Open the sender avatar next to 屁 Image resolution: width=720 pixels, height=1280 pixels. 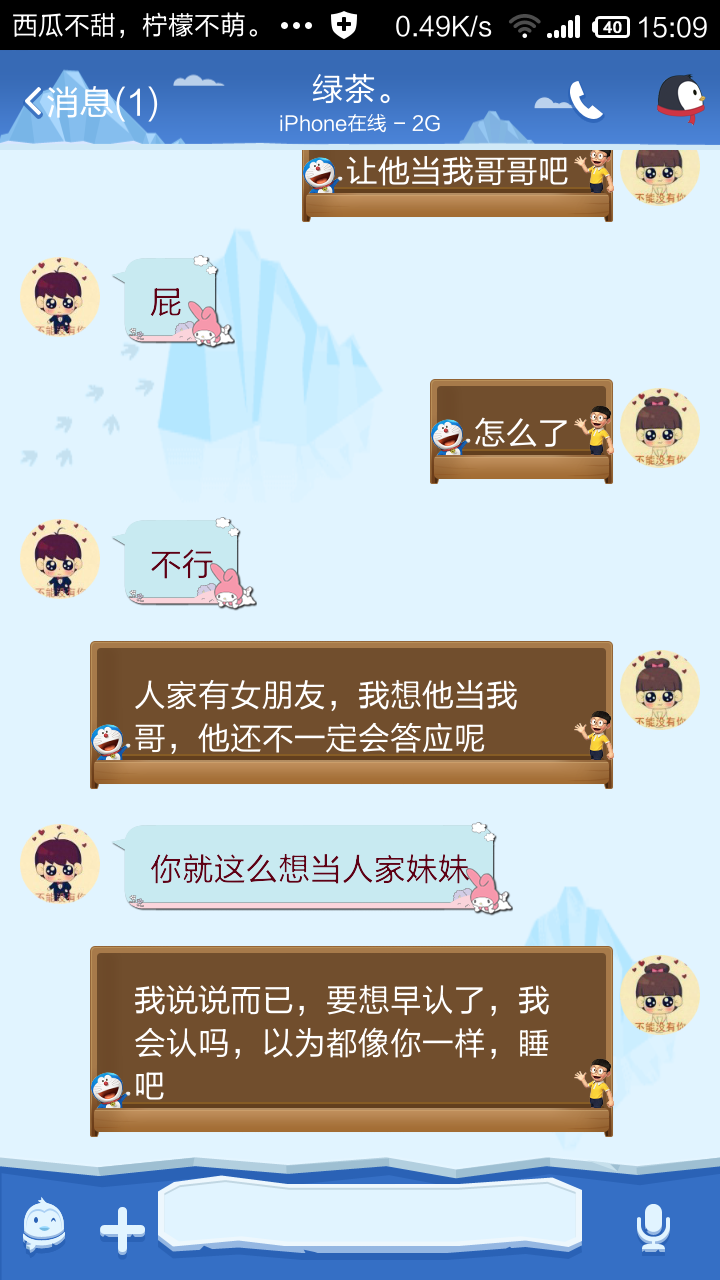[x=60, y=297]
